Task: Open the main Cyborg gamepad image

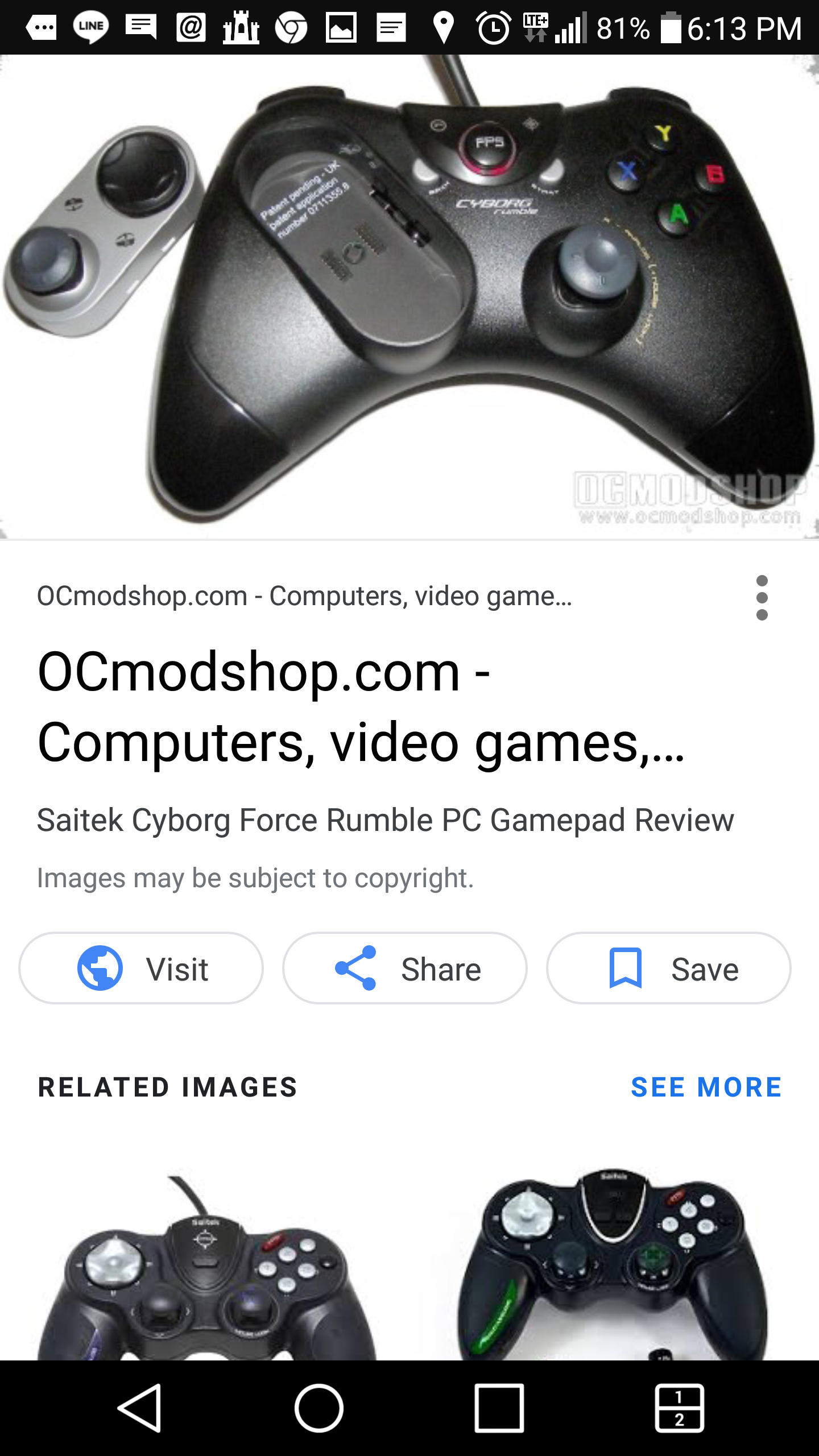Action: click(409, 297)
